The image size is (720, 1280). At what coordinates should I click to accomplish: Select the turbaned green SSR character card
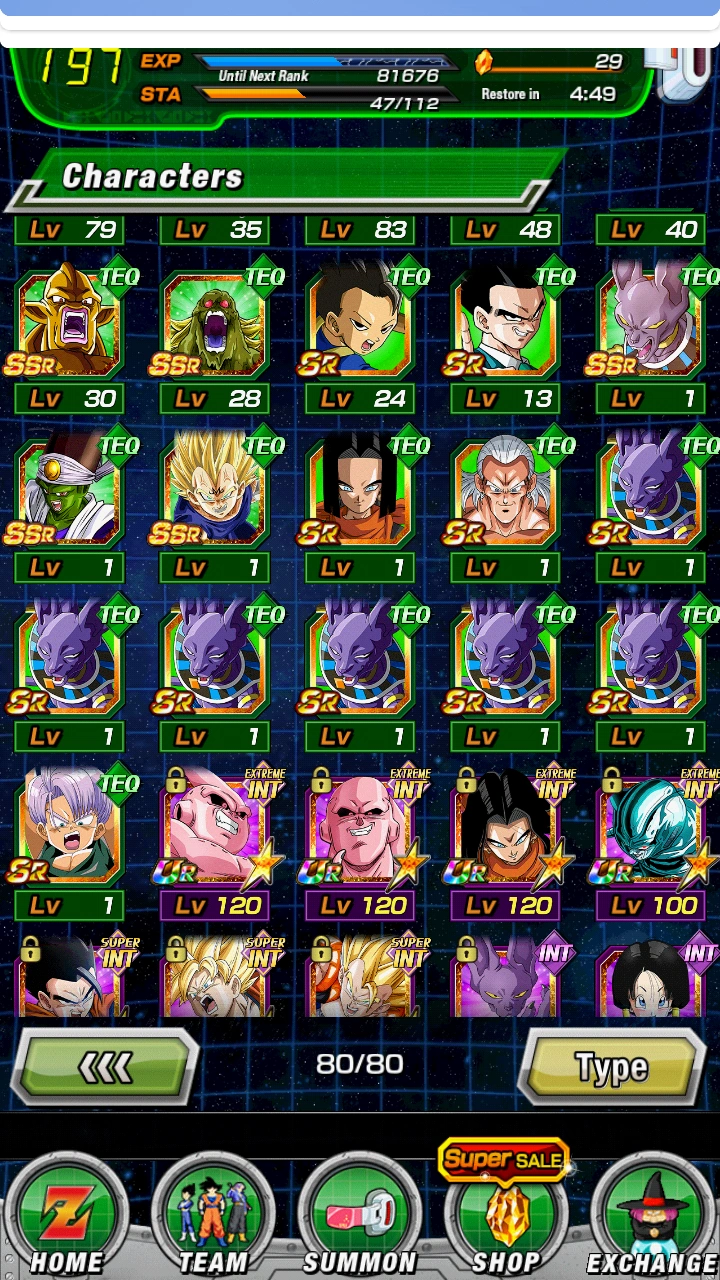point(69,492)
